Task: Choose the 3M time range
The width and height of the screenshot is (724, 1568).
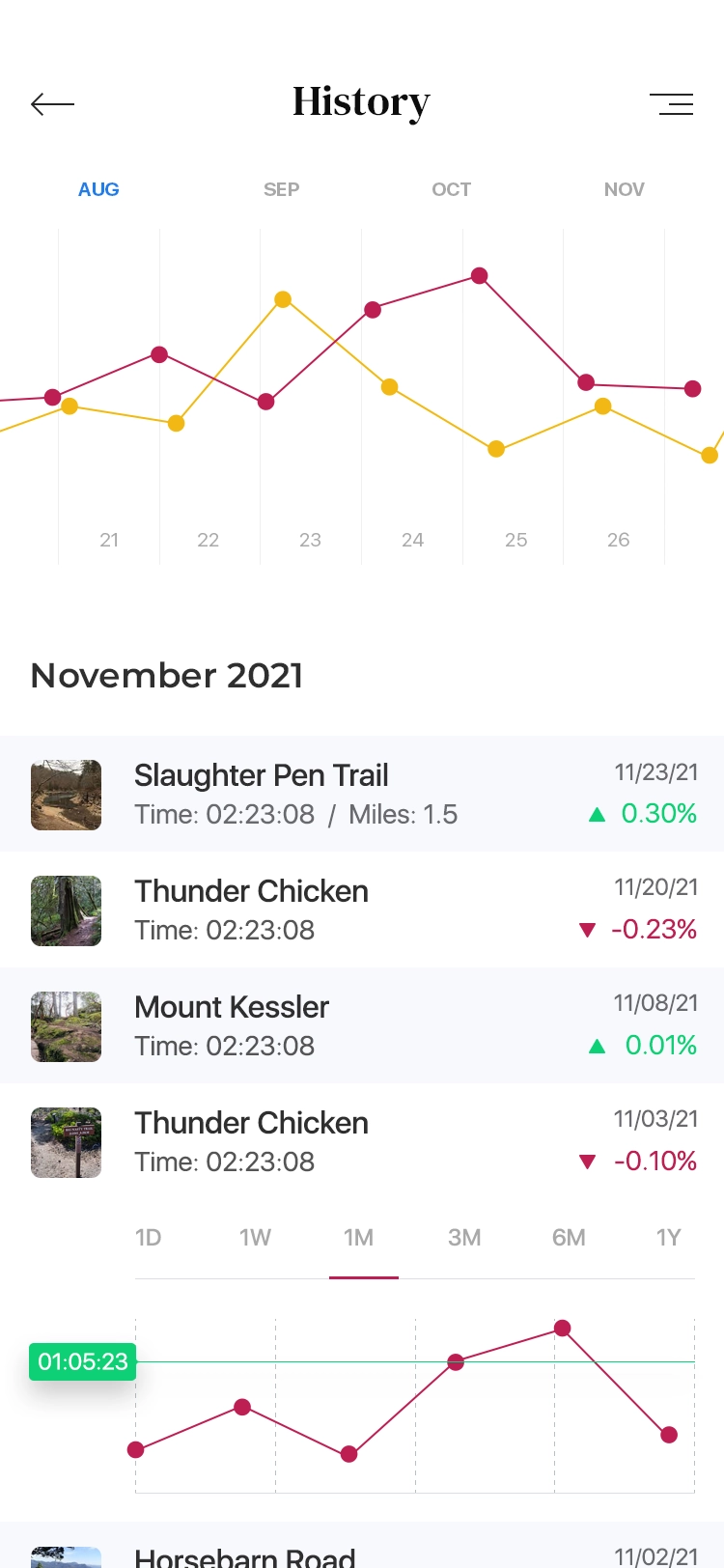Action: pos(464,1238)
